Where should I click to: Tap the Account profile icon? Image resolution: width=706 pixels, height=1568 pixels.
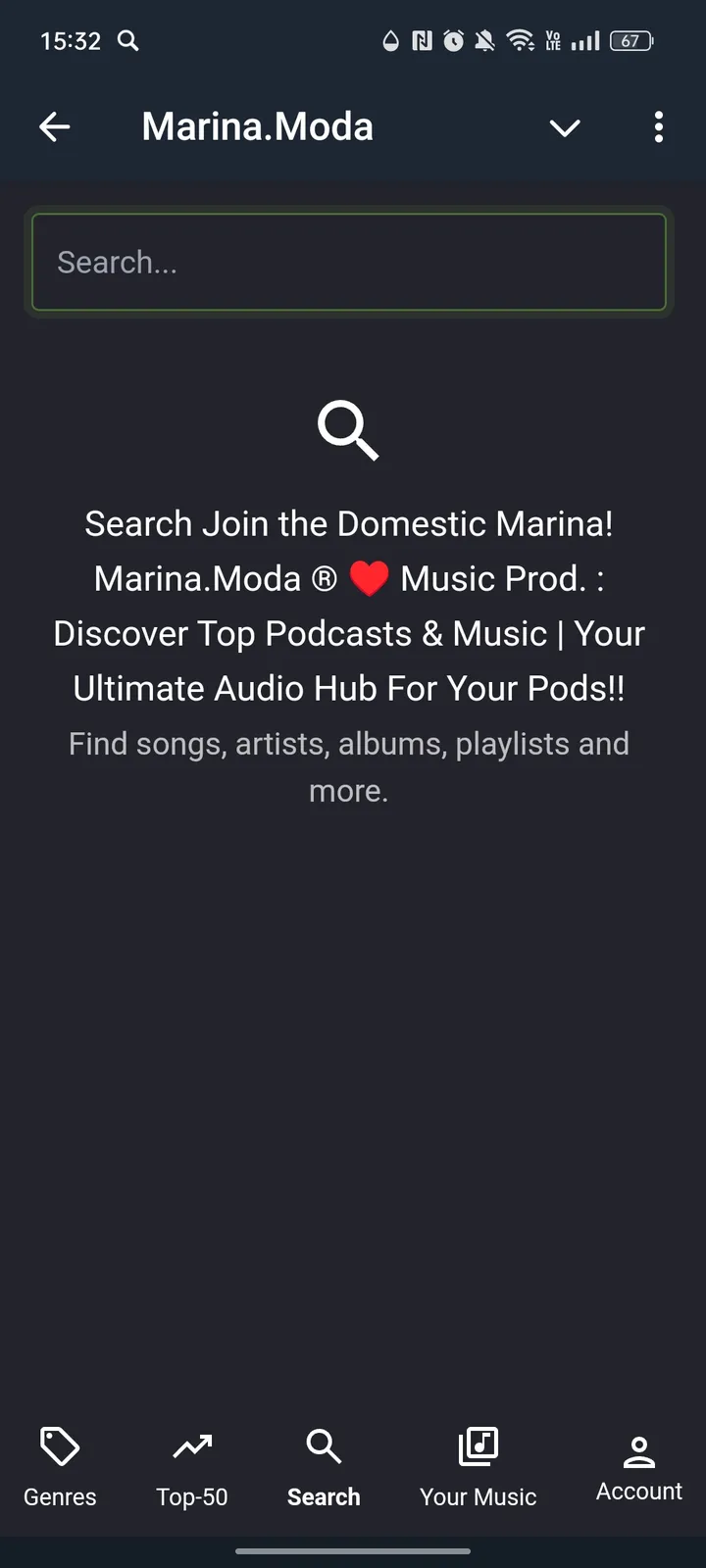638,1450
